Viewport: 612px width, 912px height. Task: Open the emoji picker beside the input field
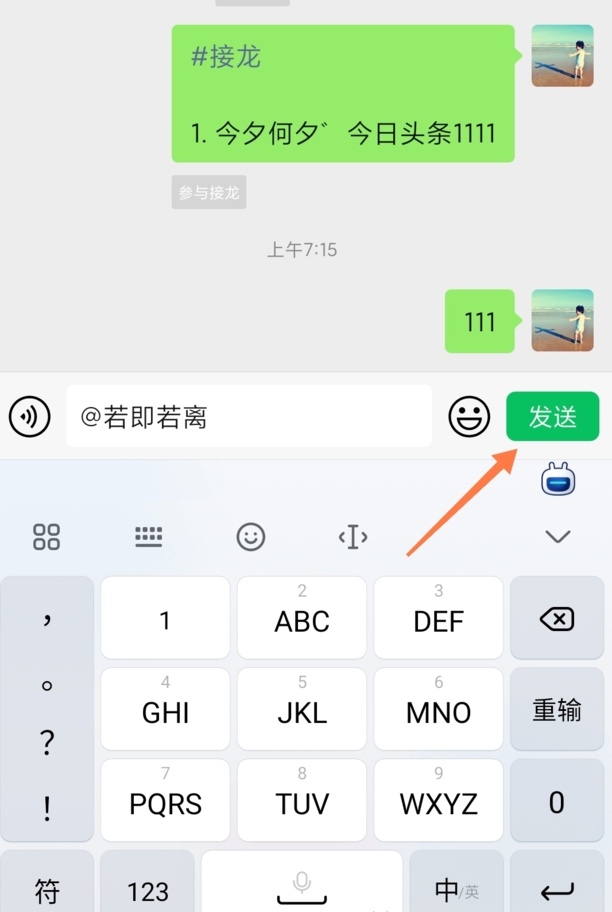pos(468,416)
